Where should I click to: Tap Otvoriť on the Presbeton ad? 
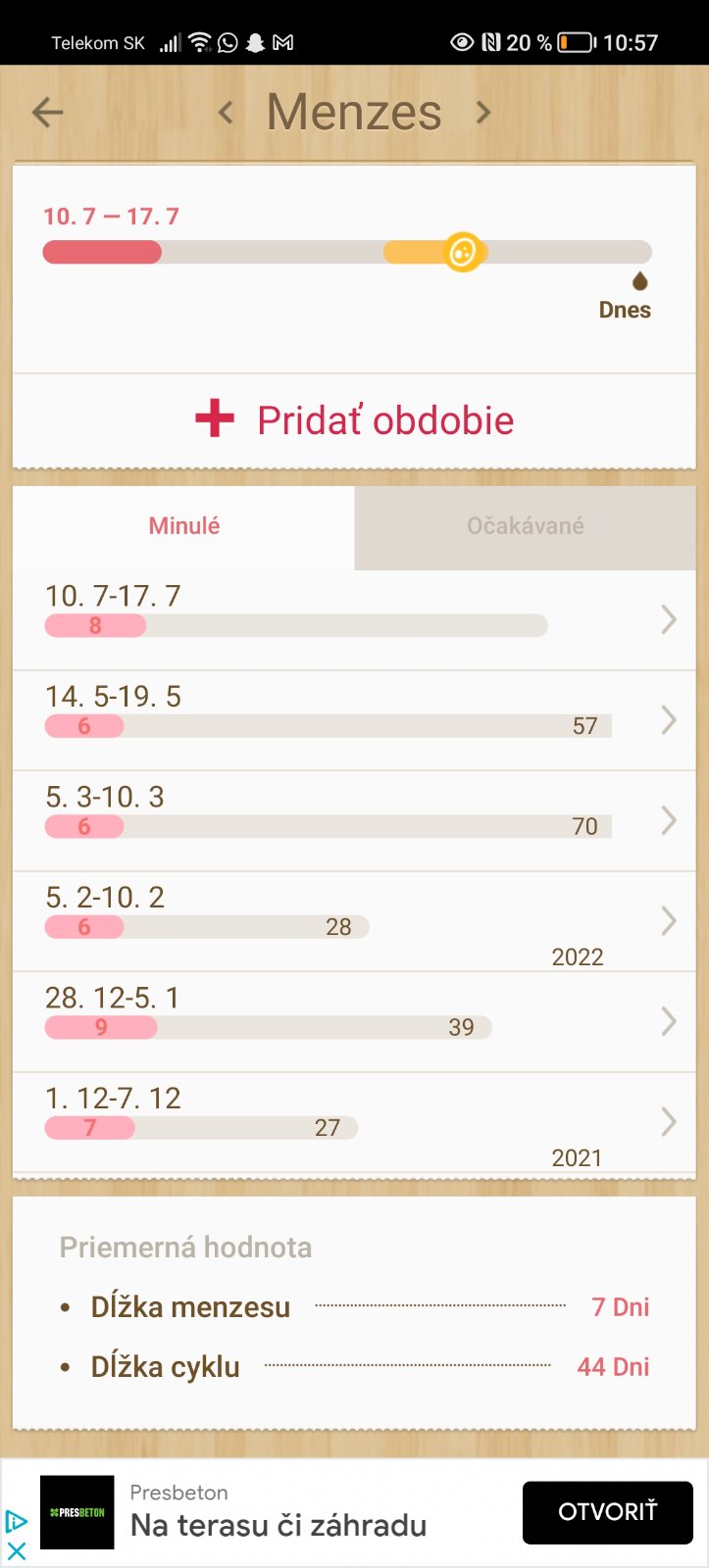[607, 1512]
